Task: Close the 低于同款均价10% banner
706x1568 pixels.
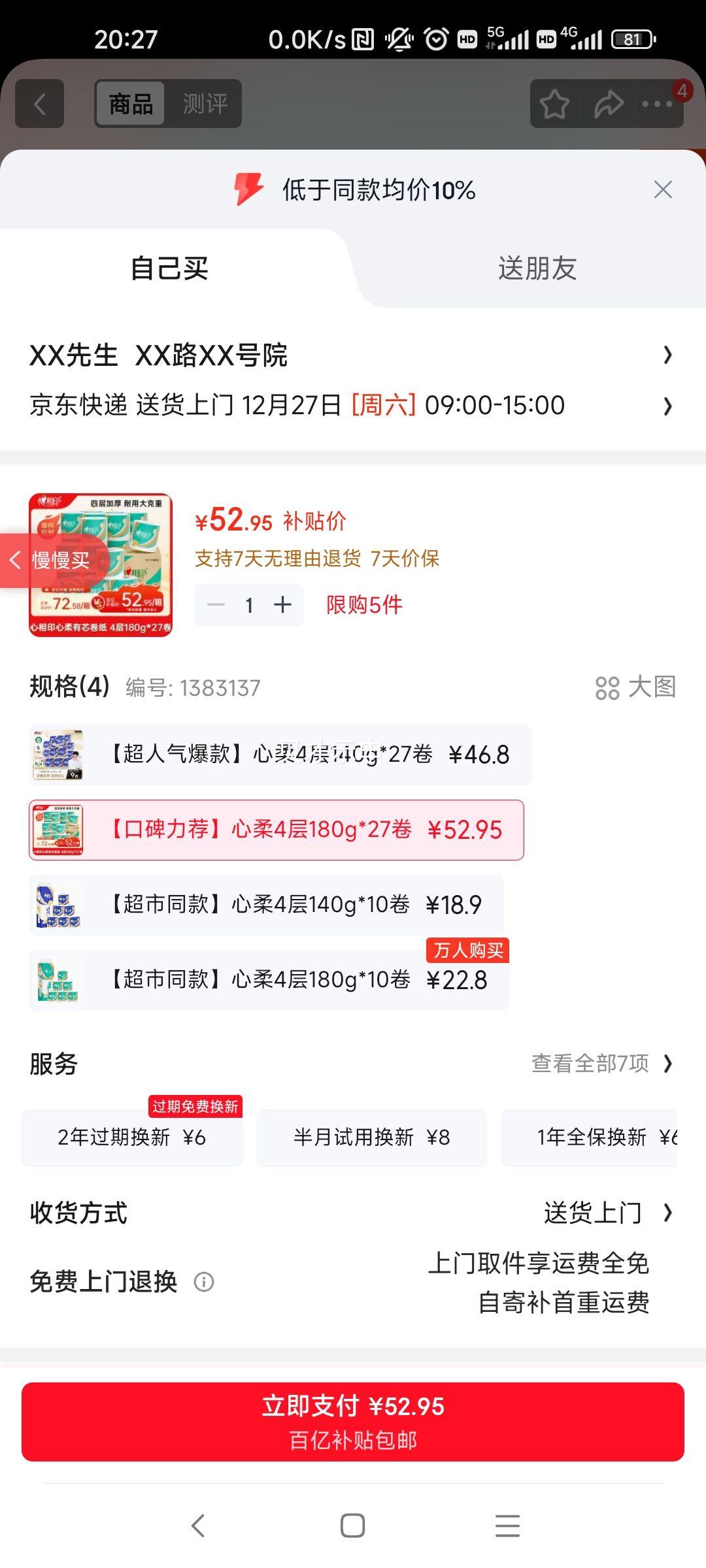Action: [x=662, y=189]
